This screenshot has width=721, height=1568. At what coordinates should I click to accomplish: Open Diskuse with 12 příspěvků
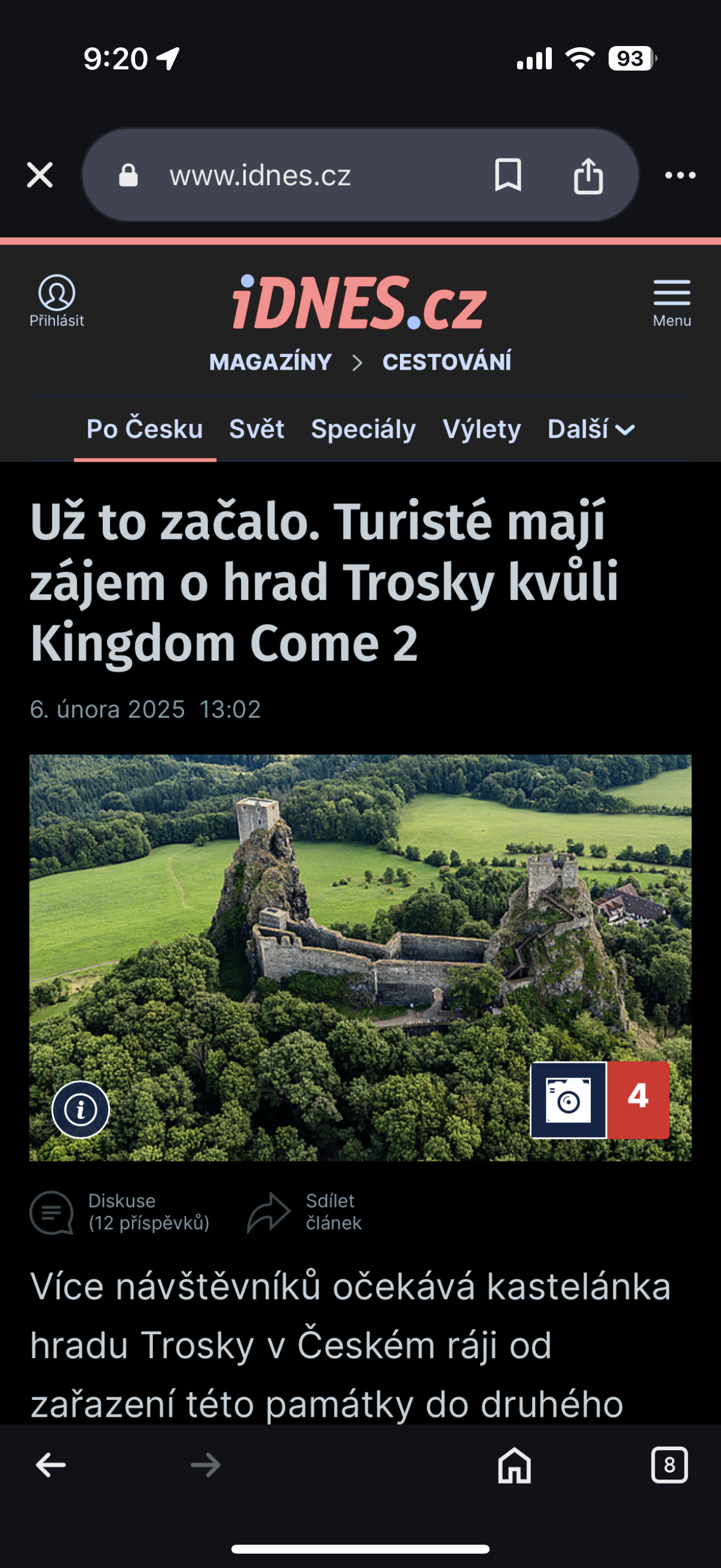point(120,1212)
